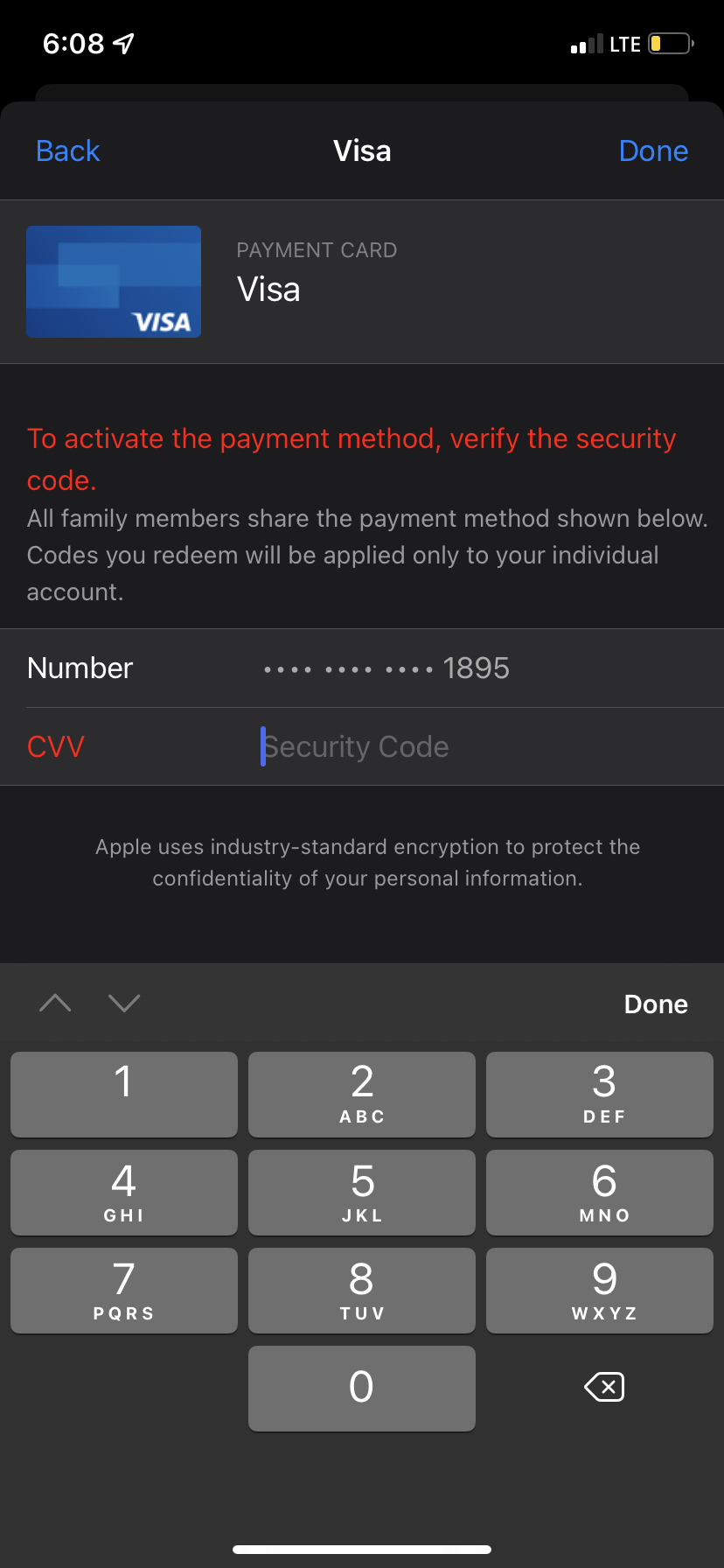724x1568 pixels.
Task: Tap Done in the top navigation bar
Action: click(652, 151)
